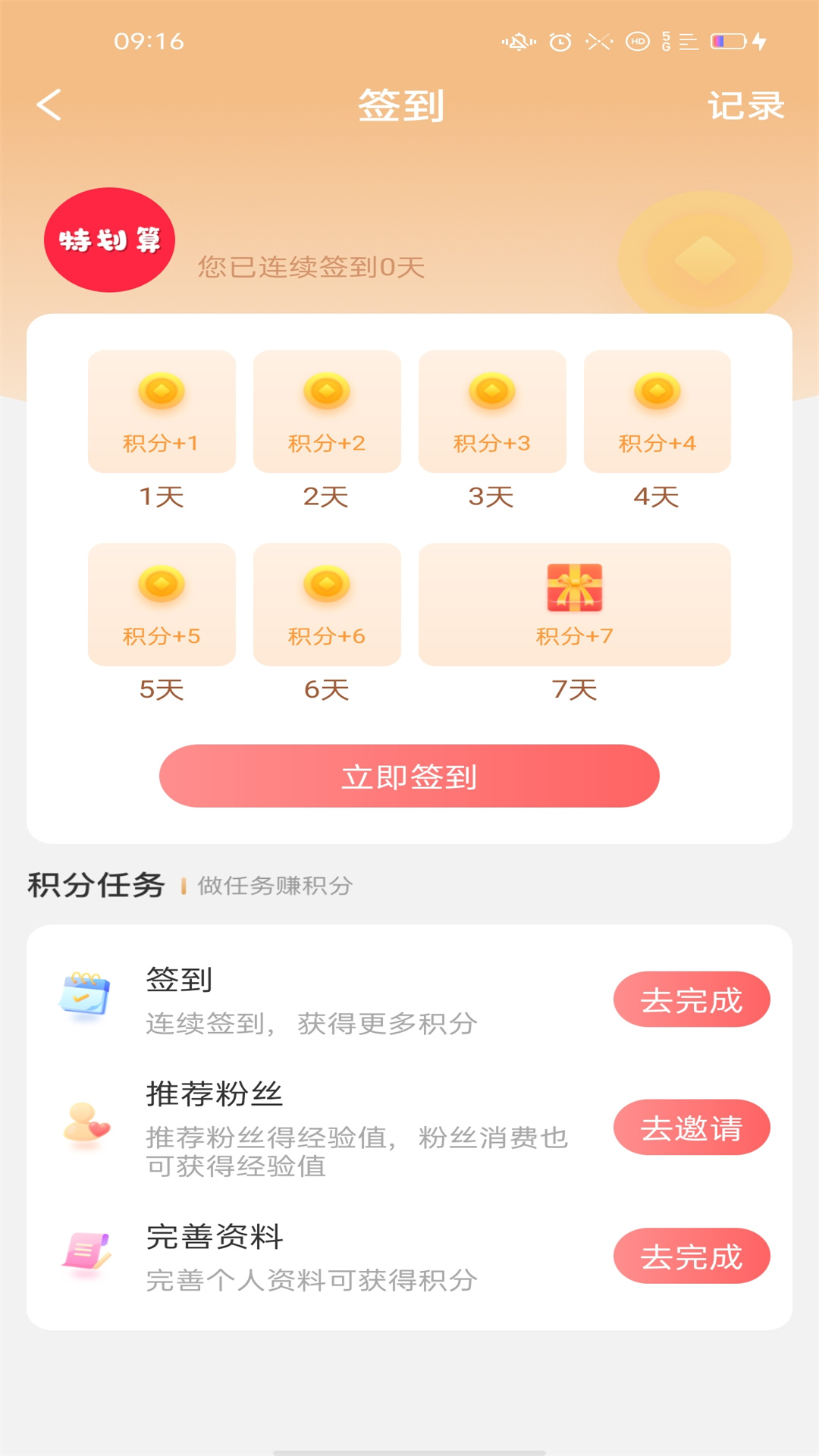Select the 4天 reward card

tap(657, 412)
